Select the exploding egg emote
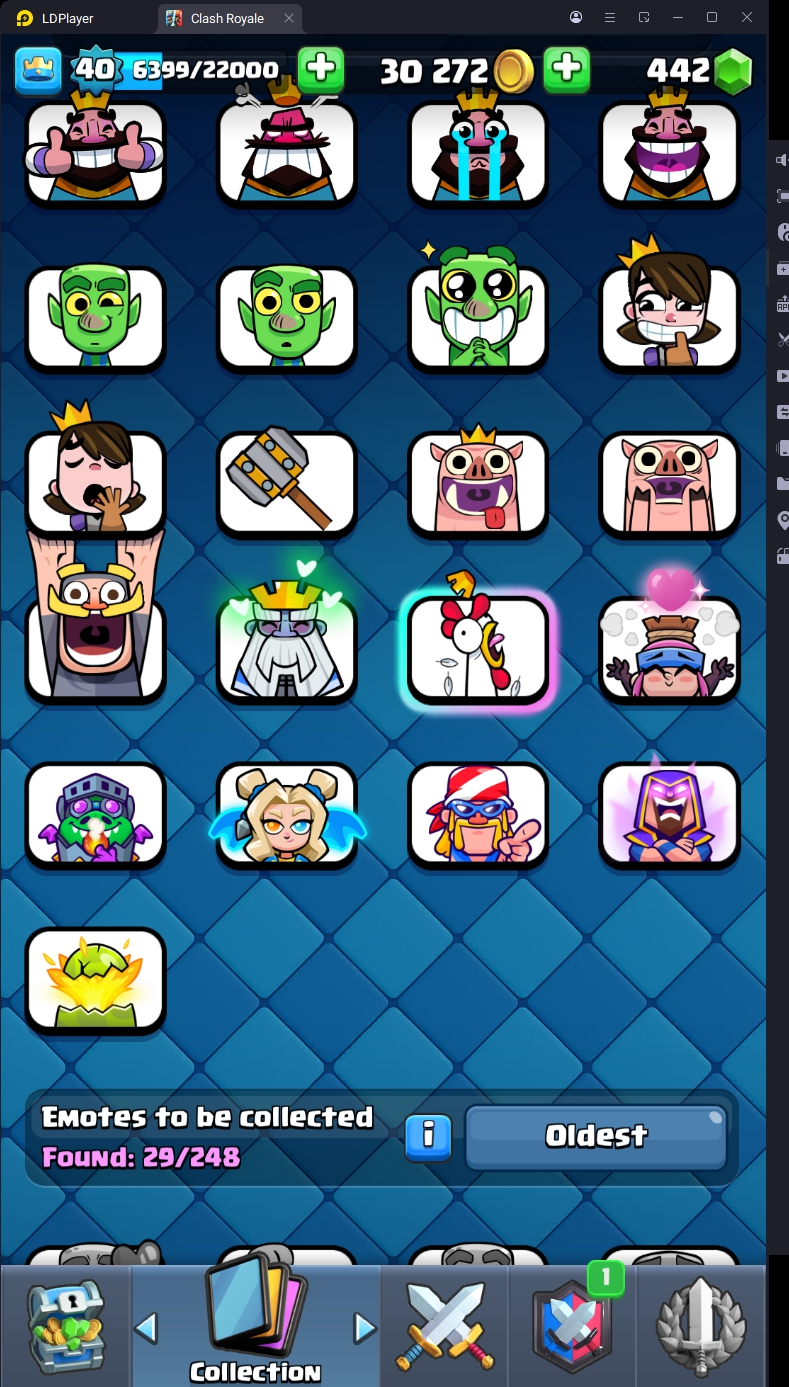 (x=95, y=980)
